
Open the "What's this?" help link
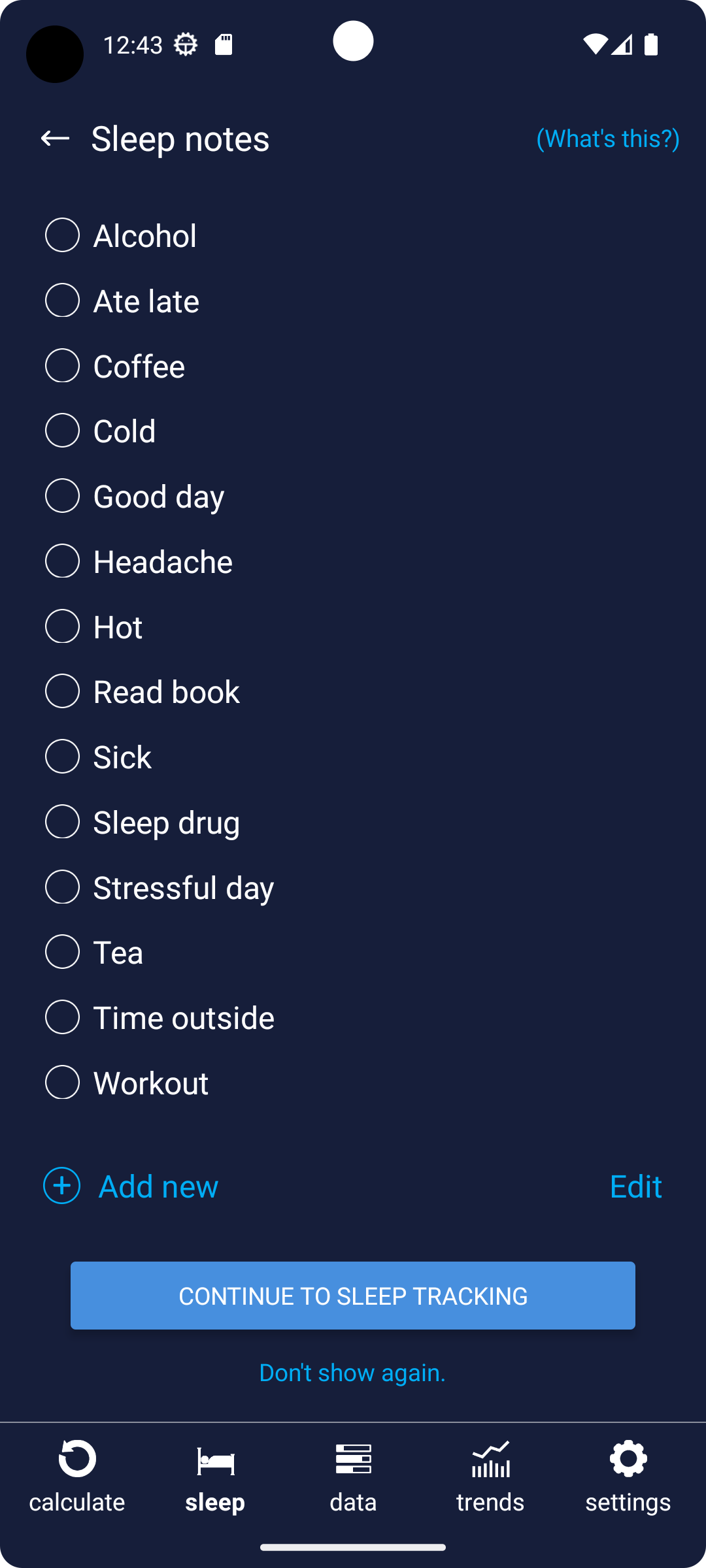point(608,139)
